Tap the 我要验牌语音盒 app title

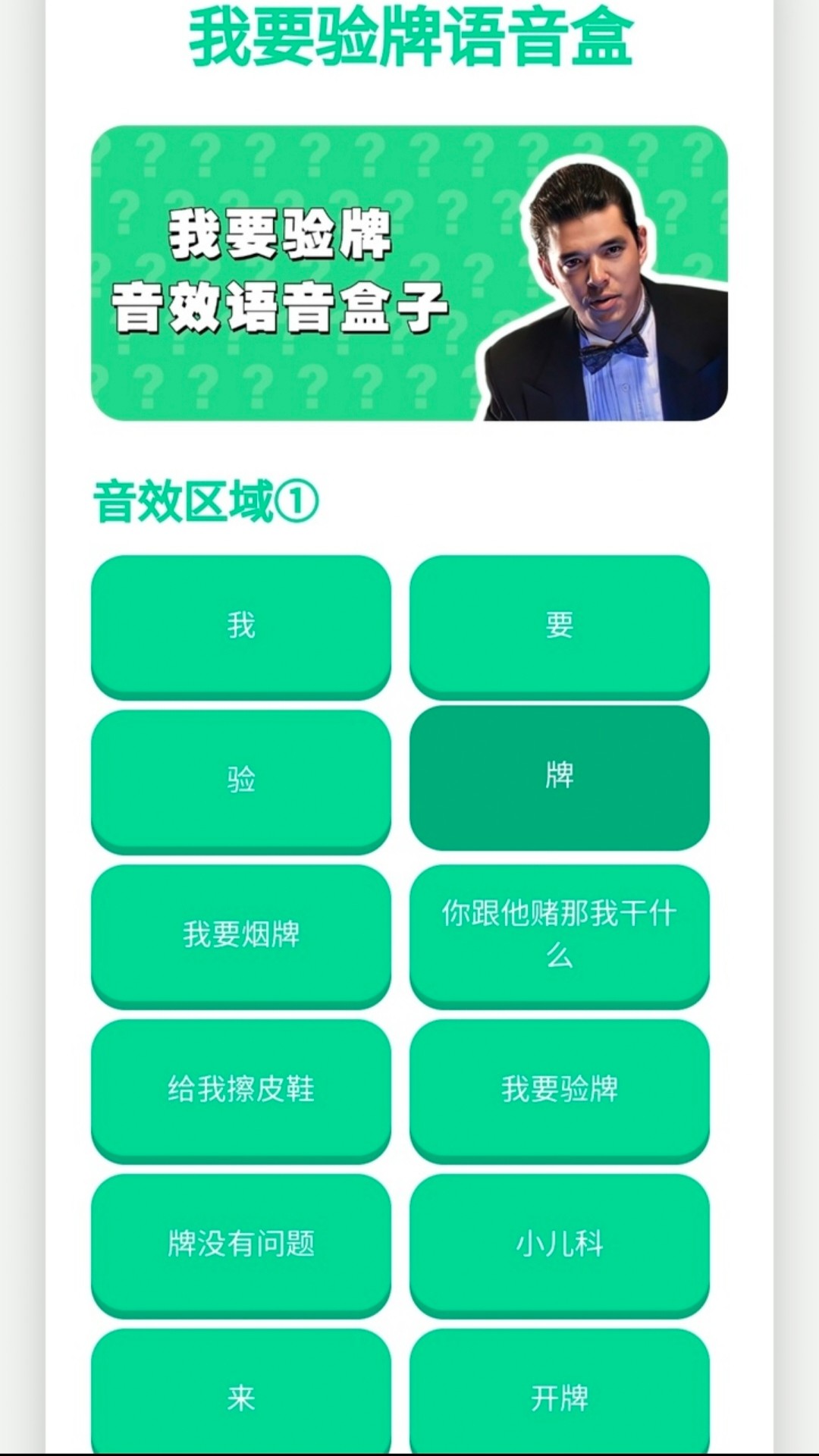click(x=409, y=34)
